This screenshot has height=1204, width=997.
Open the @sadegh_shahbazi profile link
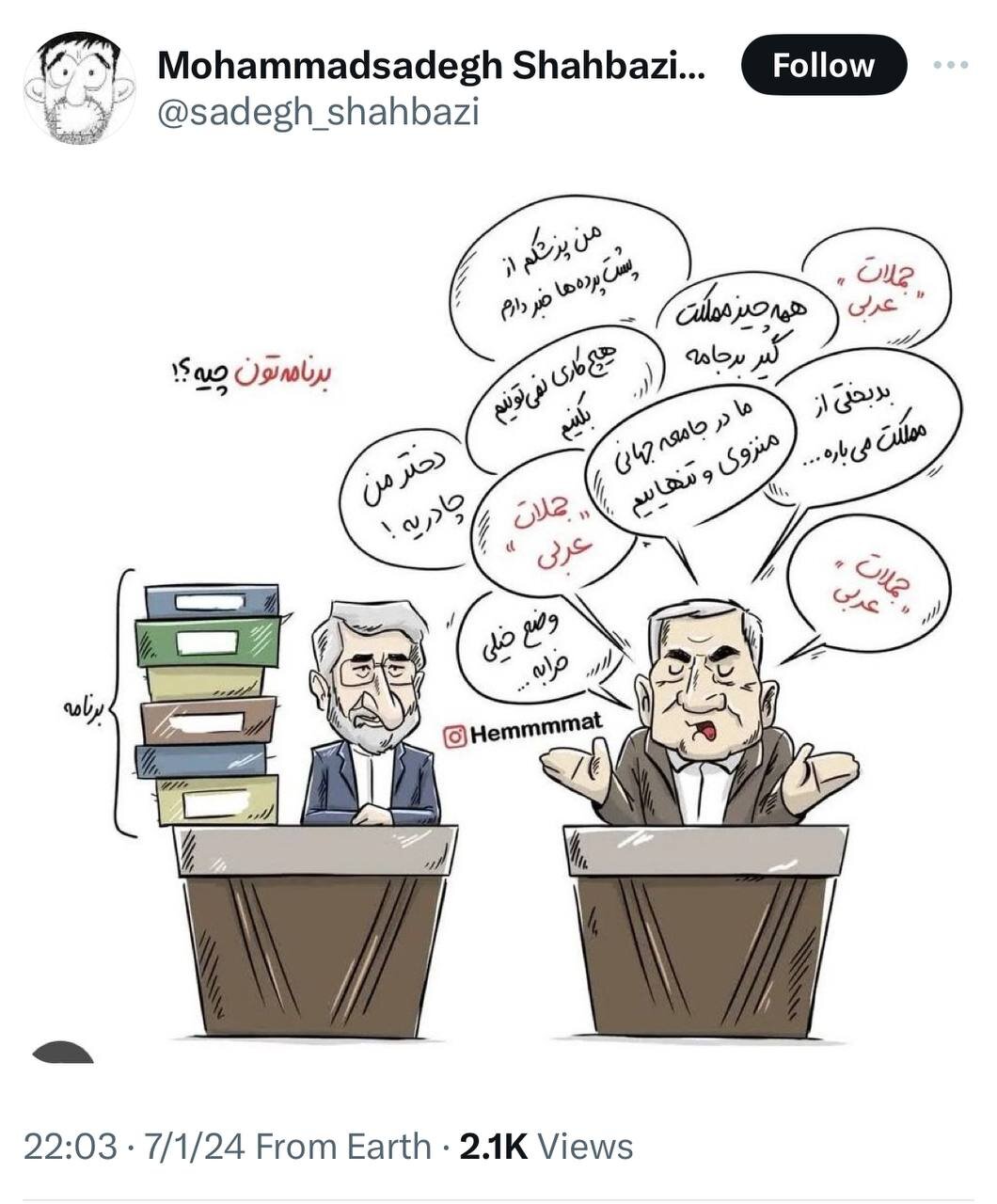tap(320, 115)
